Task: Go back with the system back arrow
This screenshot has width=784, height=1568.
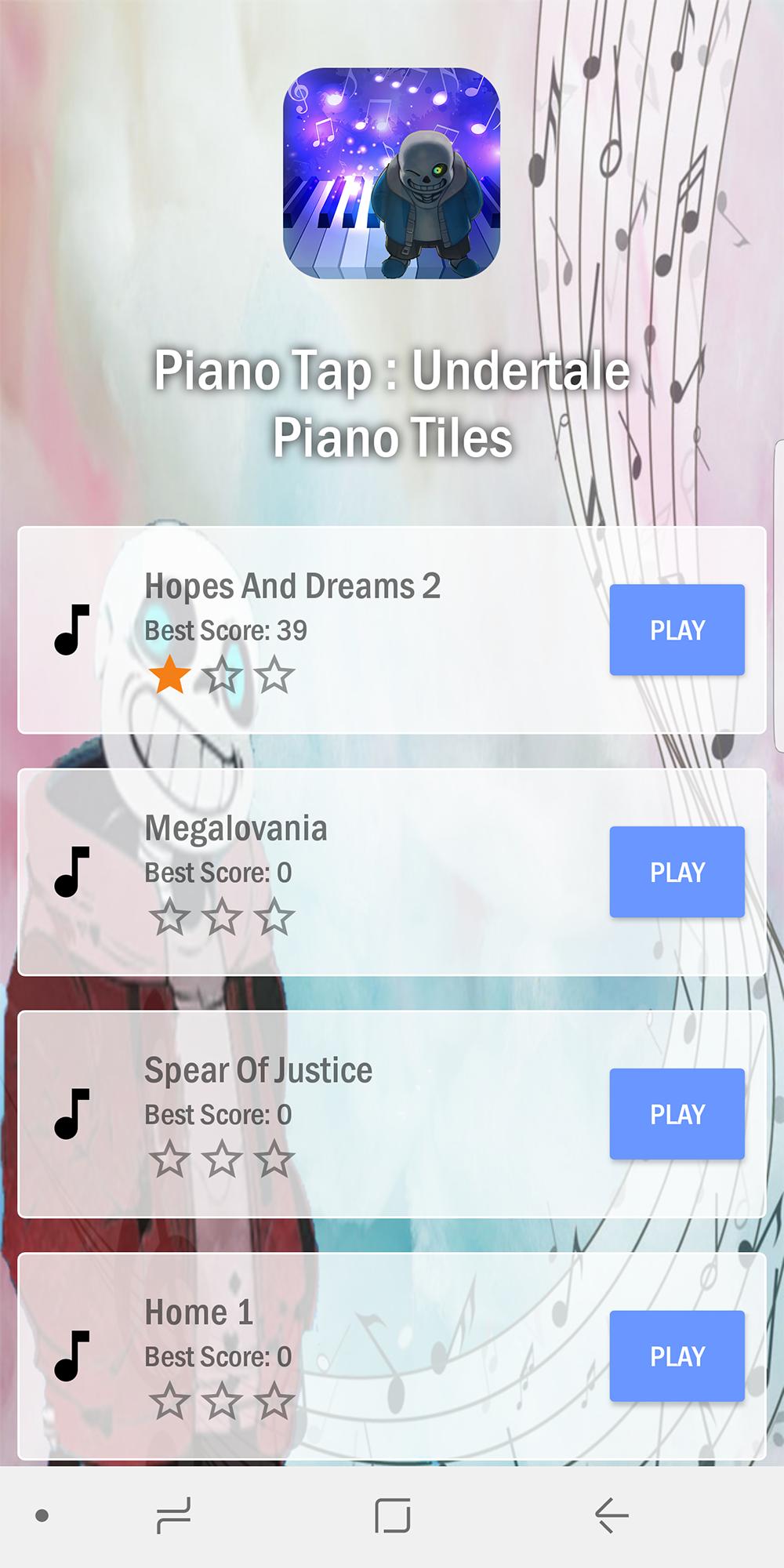Action: tap(612, 1515)
